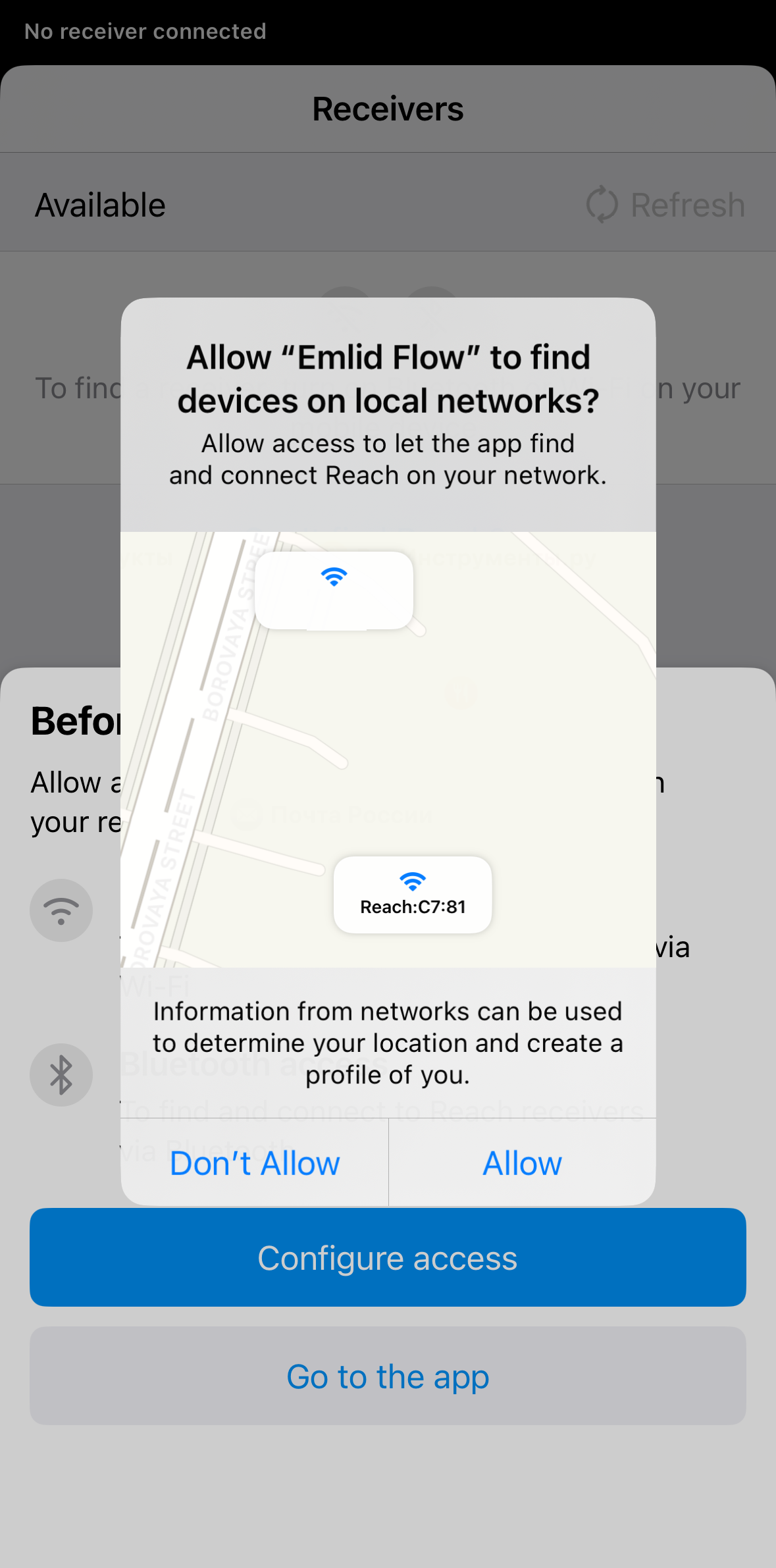Tap the Configure access button
The image size is (776, 1568).
click(388, 1257)
